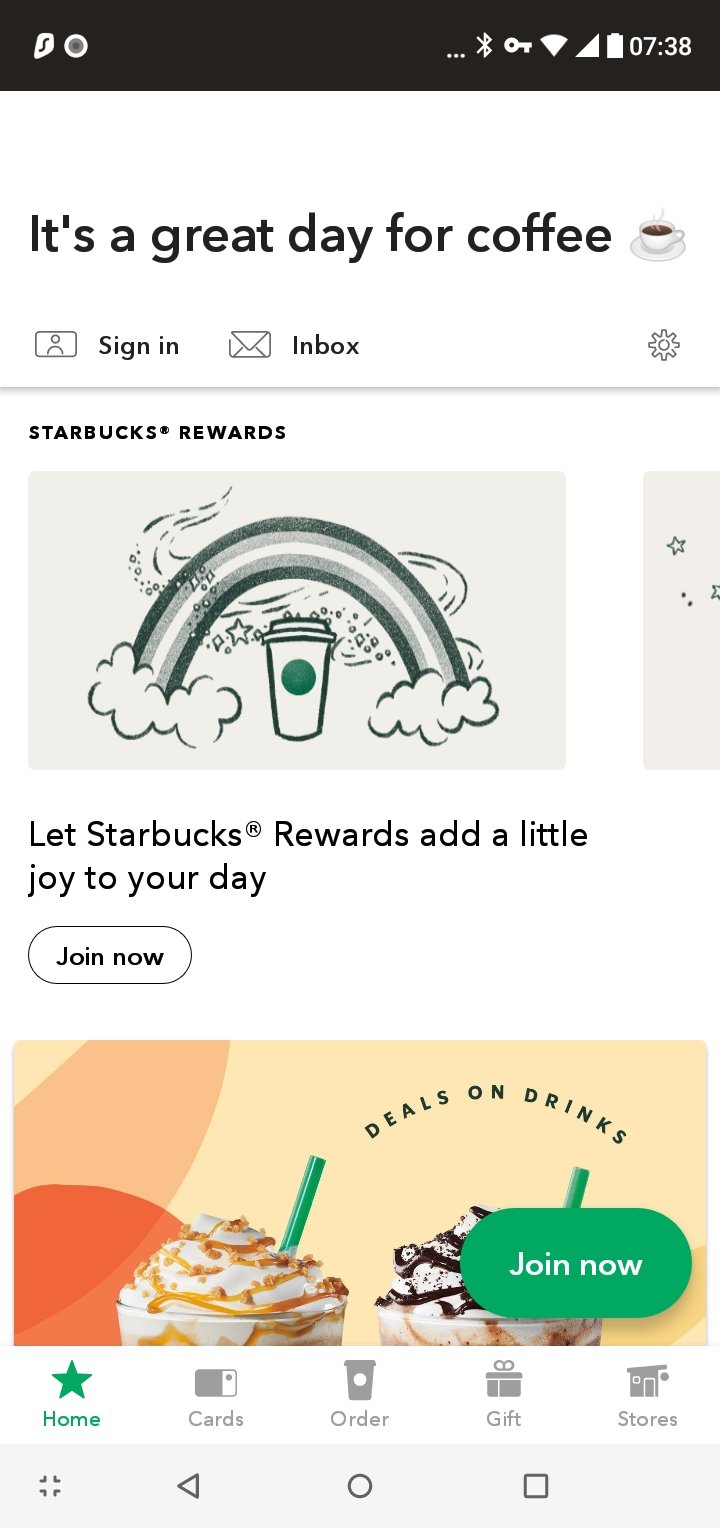This screenshot has height=1528, width=720.
Task: Tap the outlined Join now button
Action: click(x=110, y=955)
